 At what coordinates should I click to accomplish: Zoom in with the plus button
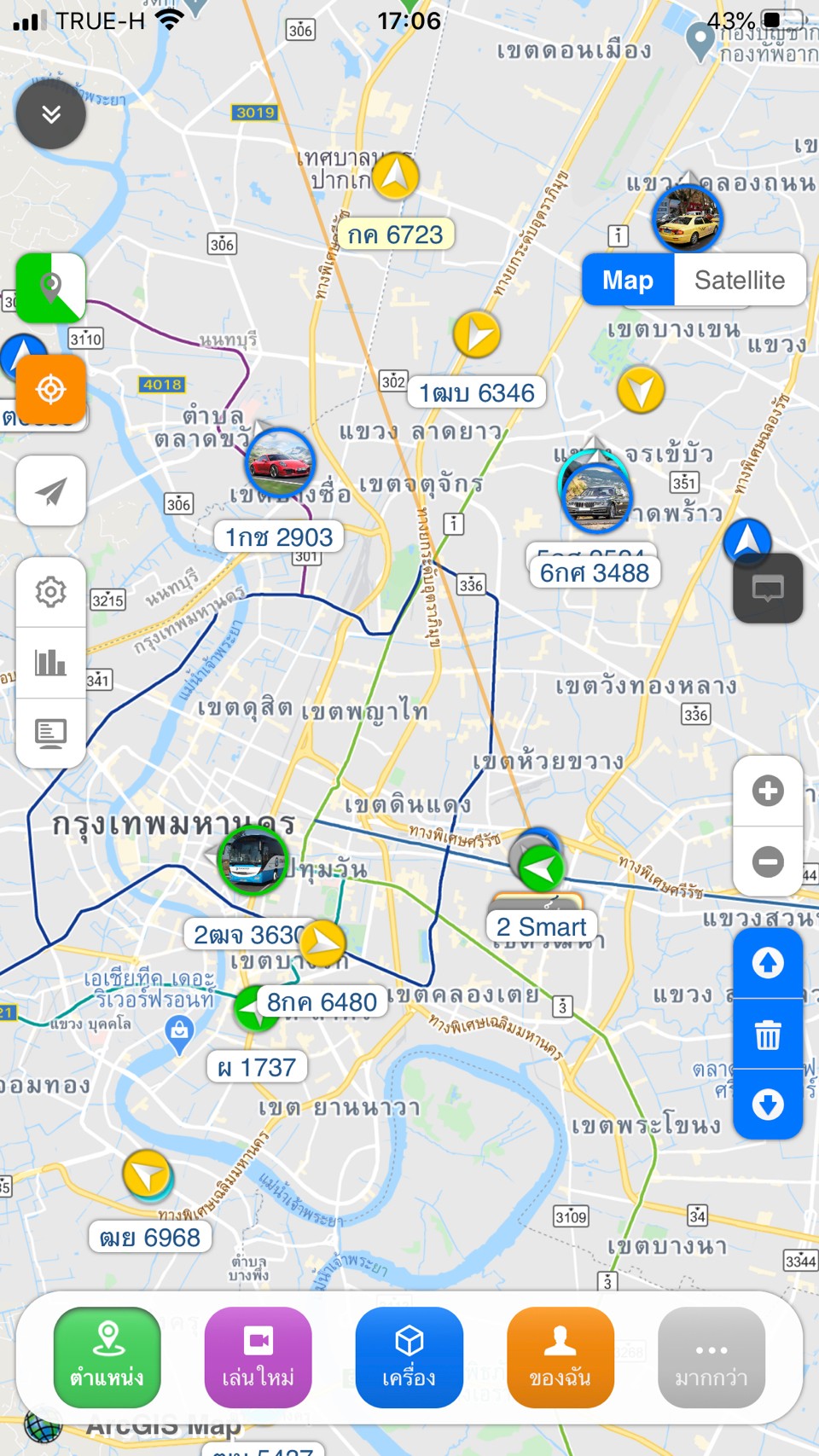coord(768,791)
